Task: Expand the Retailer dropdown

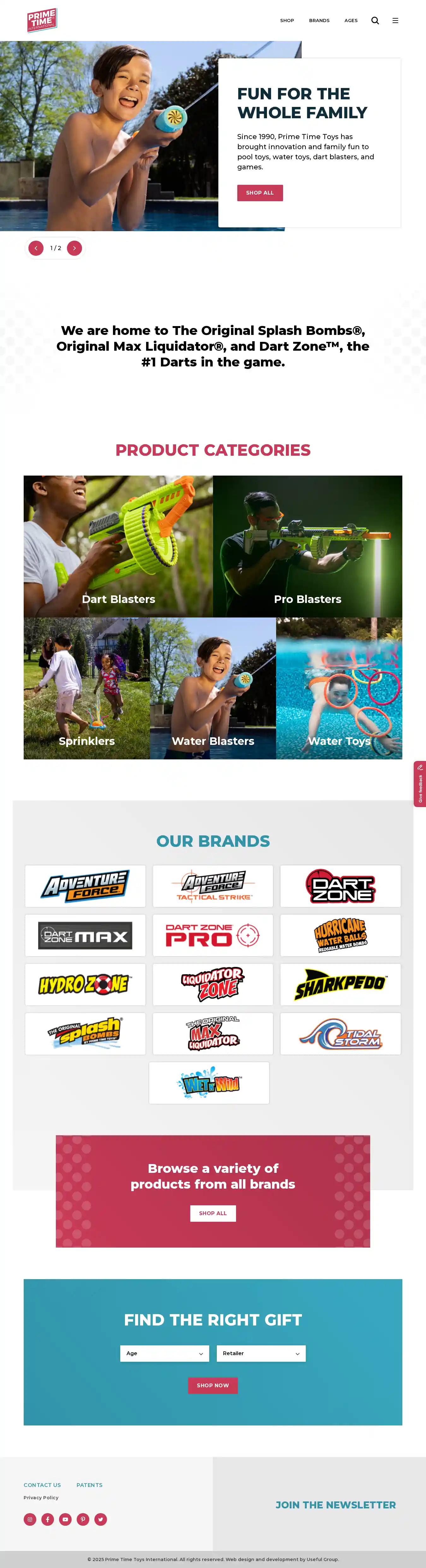Action: pyautogui.click(x=261, y=1353)
